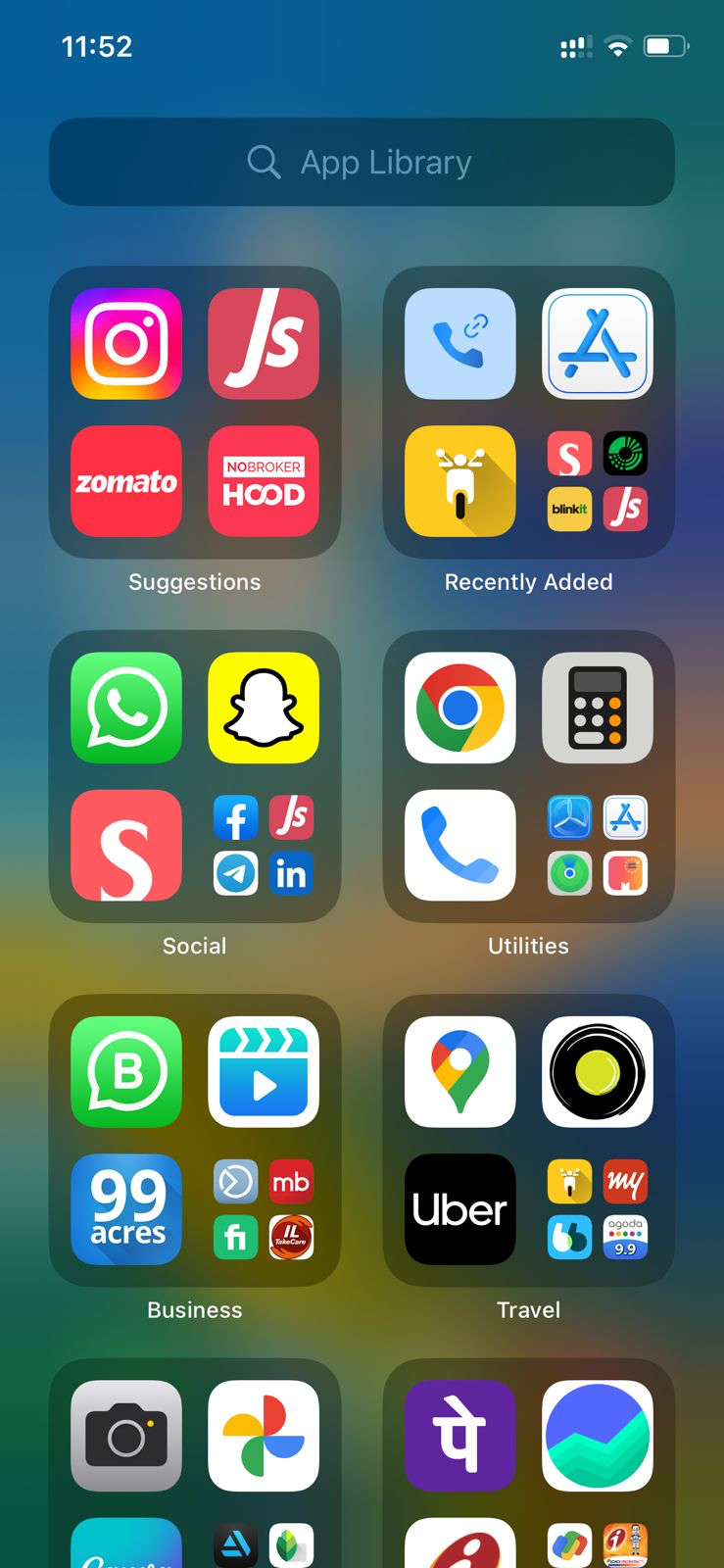Viewport: 724px width, 1568px height.
Task: Launch Google Photos
Action: coord(264,1436)
